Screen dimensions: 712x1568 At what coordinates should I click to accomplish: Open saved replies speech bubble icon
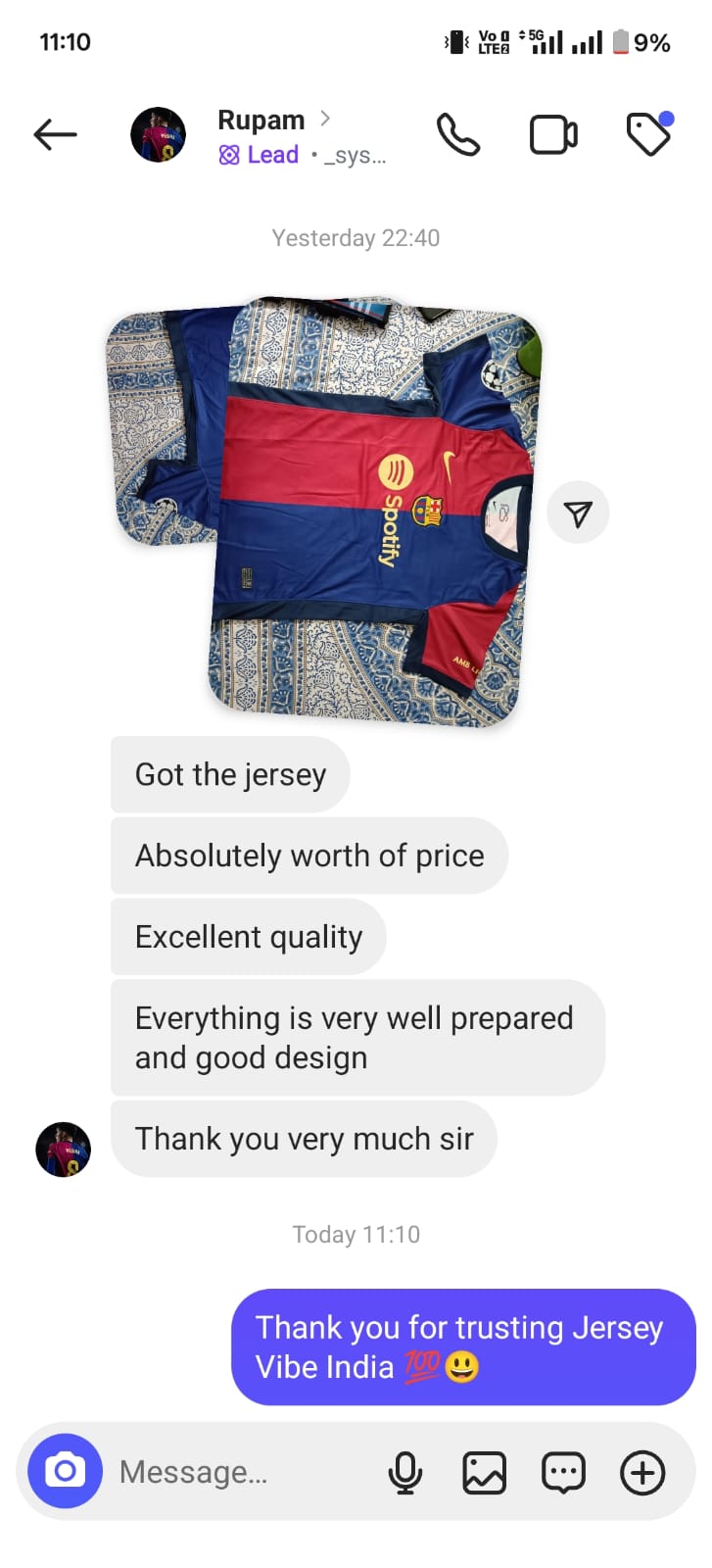(x=563, y=1472)
